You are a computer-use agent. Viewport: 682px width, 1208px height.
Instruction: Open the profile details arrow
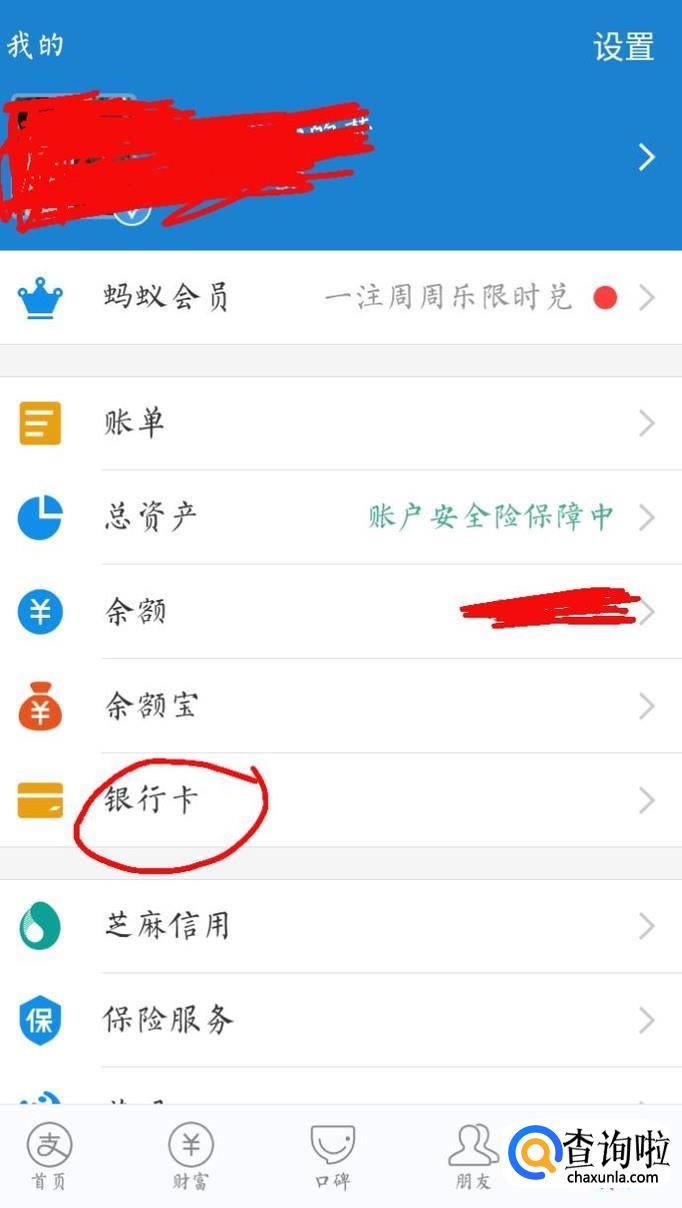click(x=647, y=157)
